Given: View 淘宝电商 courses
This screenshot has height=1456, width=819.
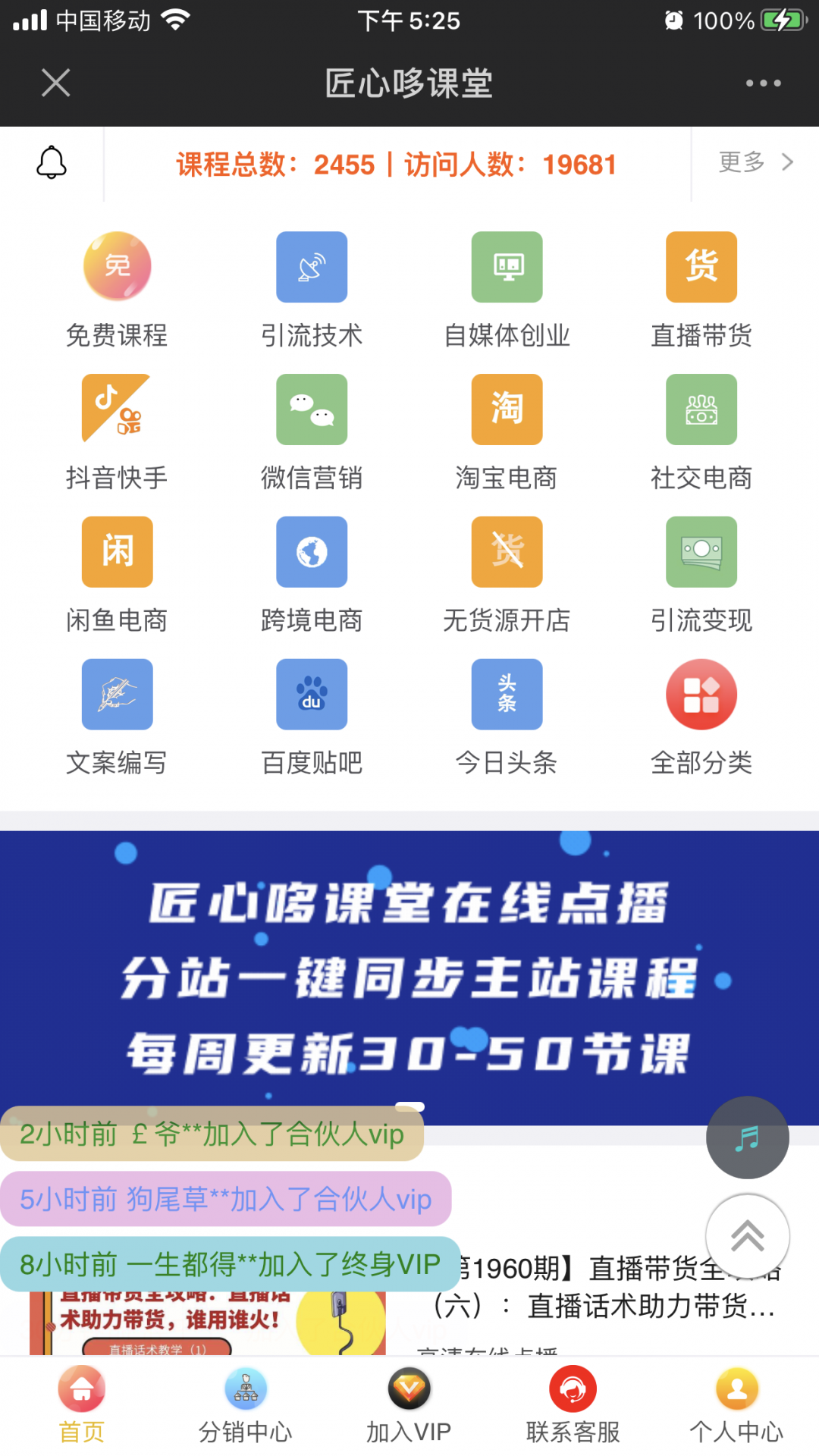Looking at the screenshot, I should click(507, 432).
